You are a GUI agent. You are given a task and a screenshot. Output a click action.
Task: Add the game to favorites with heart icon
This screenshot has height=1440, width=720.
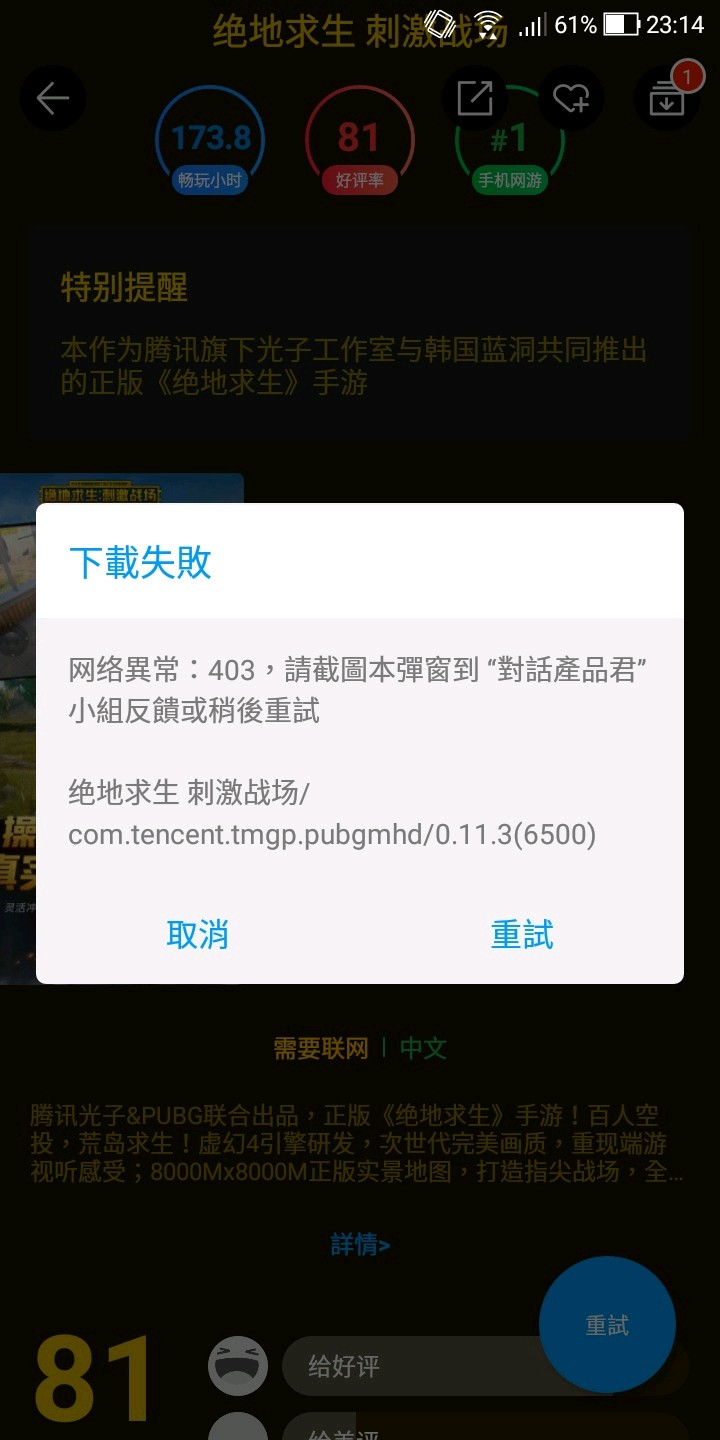click(571, 98)
